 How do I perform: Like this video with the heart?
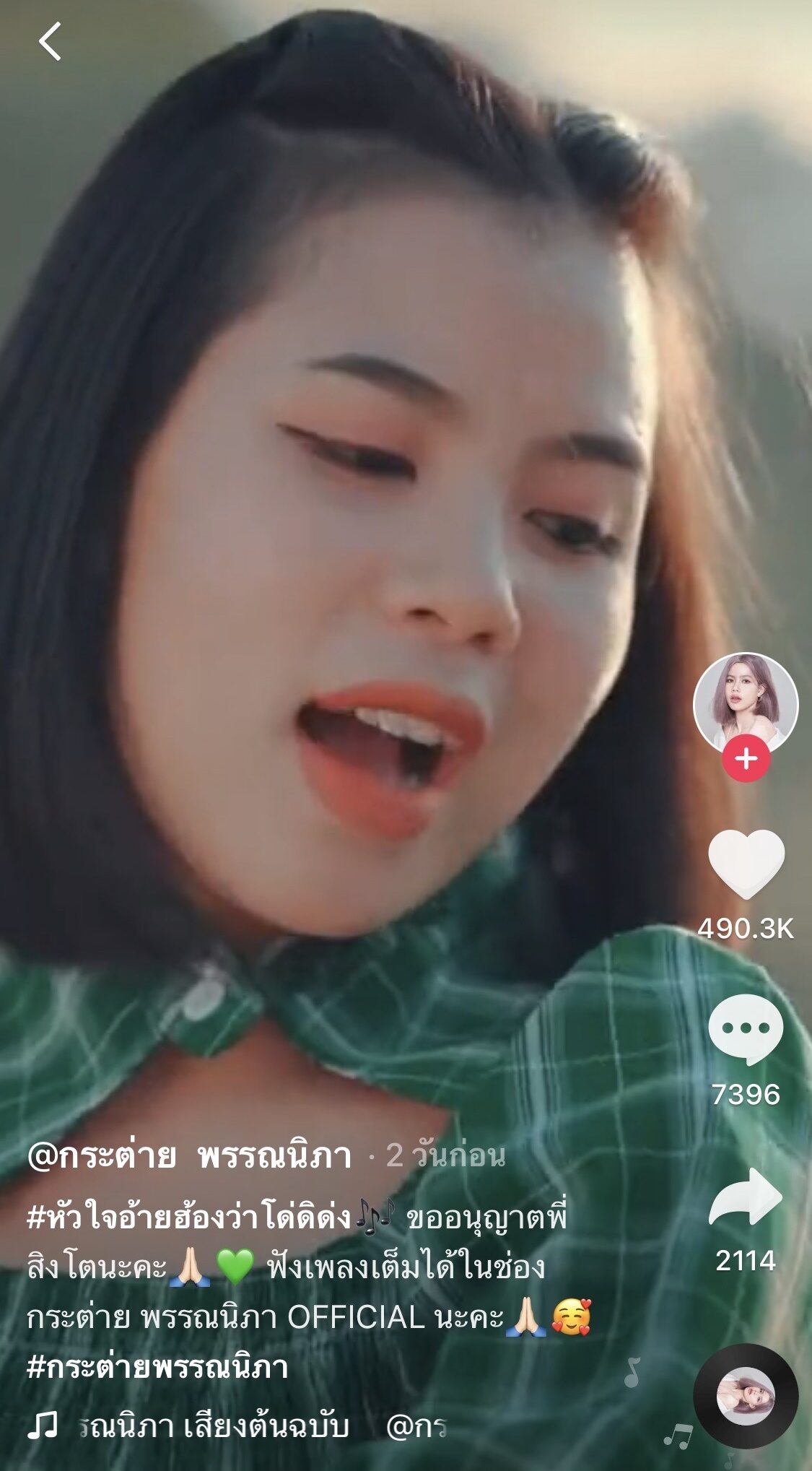point(746,864)
